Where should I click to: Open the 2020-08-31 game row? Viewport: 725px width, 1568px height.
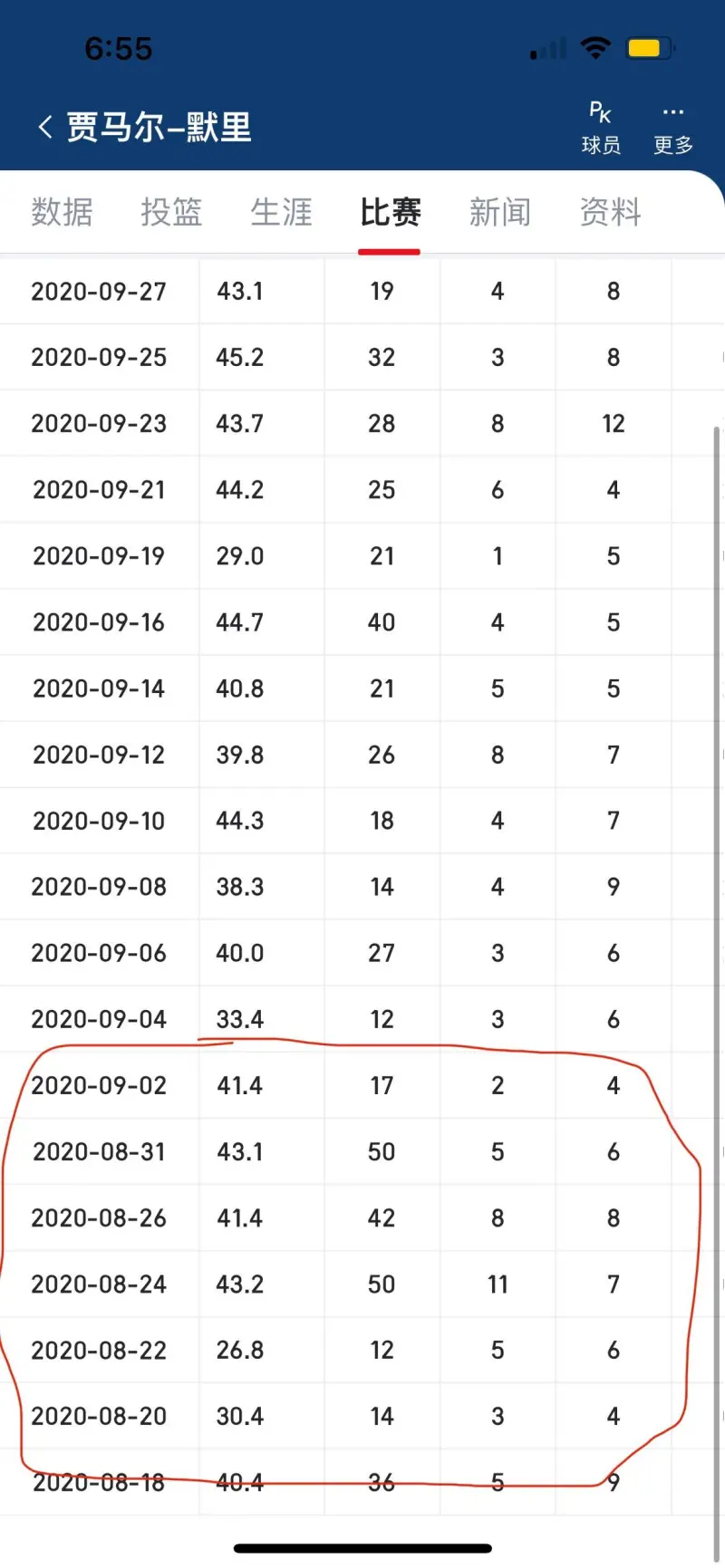point(362,1151)
